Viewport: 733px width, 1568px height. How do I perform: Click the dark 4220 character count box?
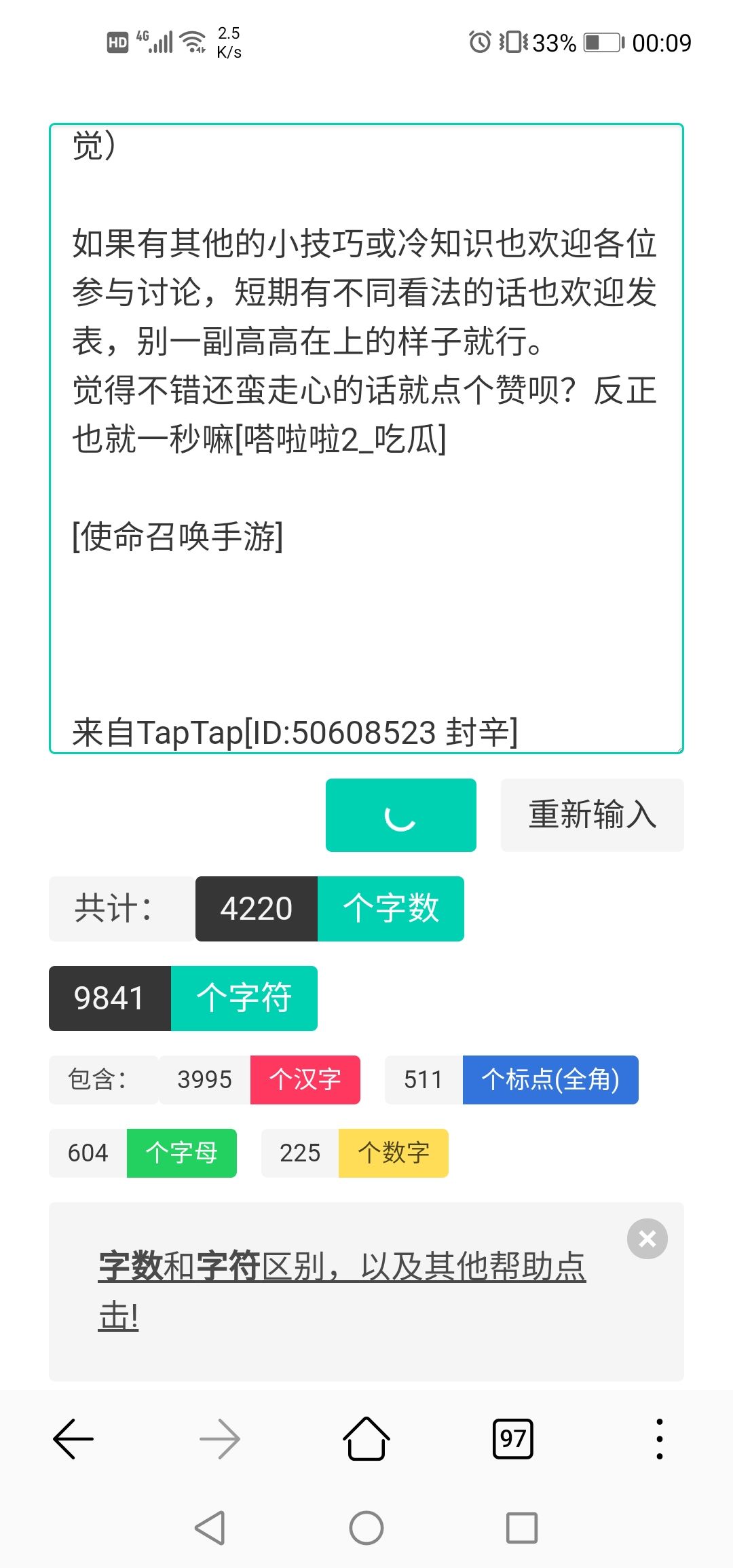(x=255, y=908)
